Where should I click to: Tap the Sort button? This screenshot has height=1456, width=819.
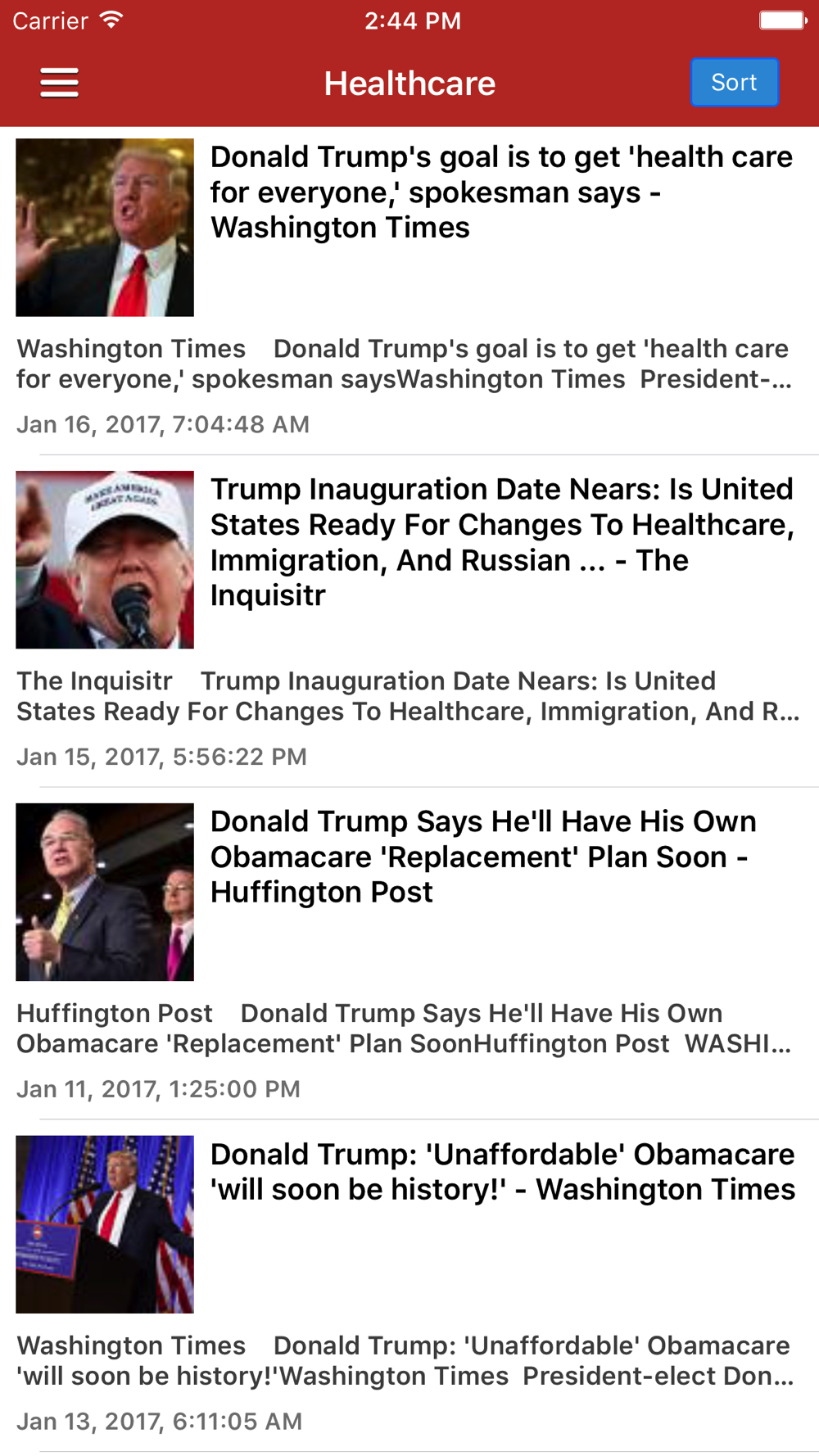pyautogui.click(x=734, y=82)
